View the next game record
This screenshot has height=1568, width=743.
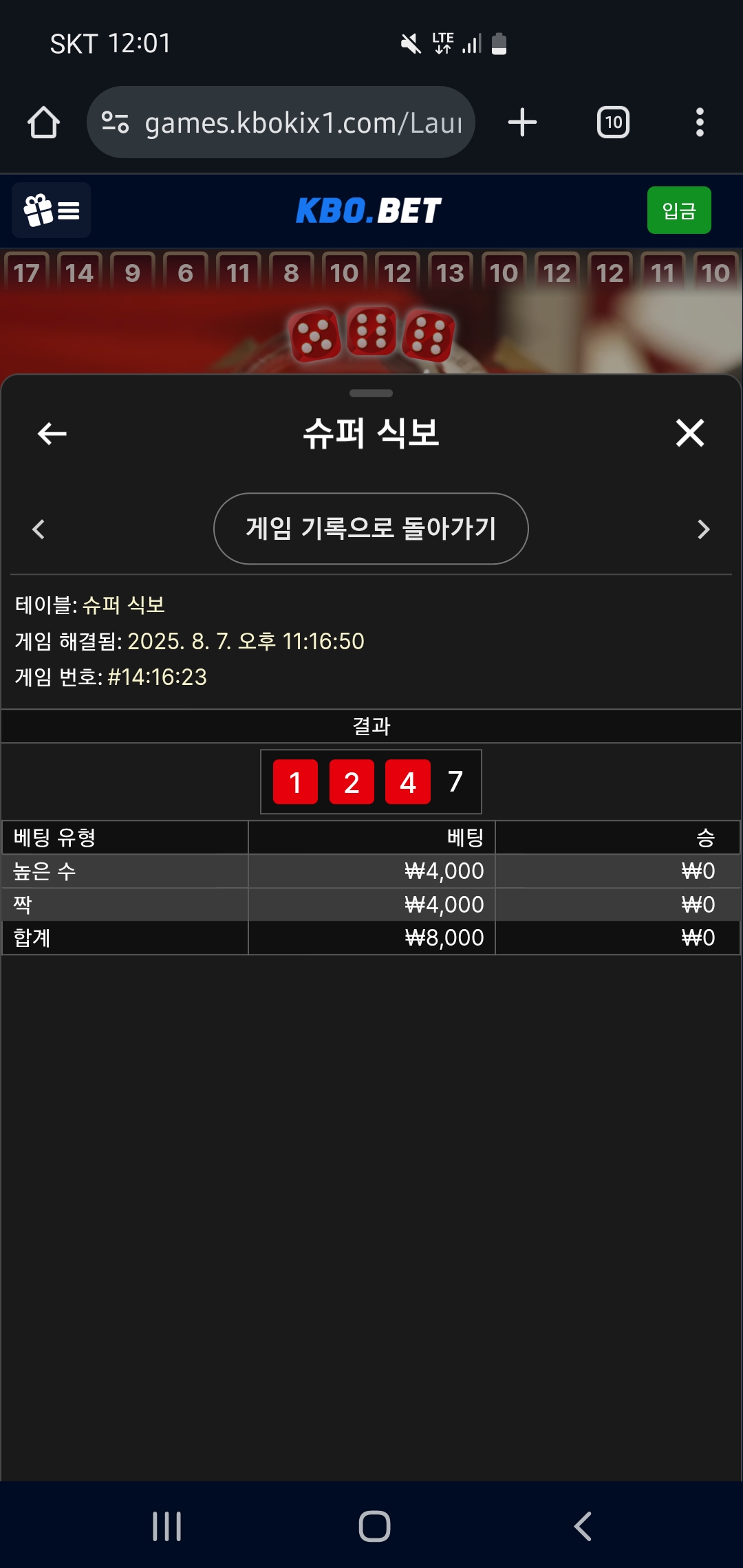point(703,529)
